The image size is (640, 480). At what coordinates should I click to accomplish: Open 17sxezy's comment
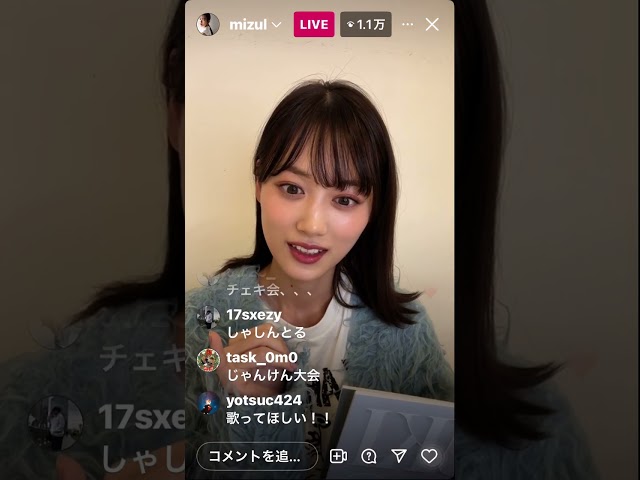click(254, 323)
